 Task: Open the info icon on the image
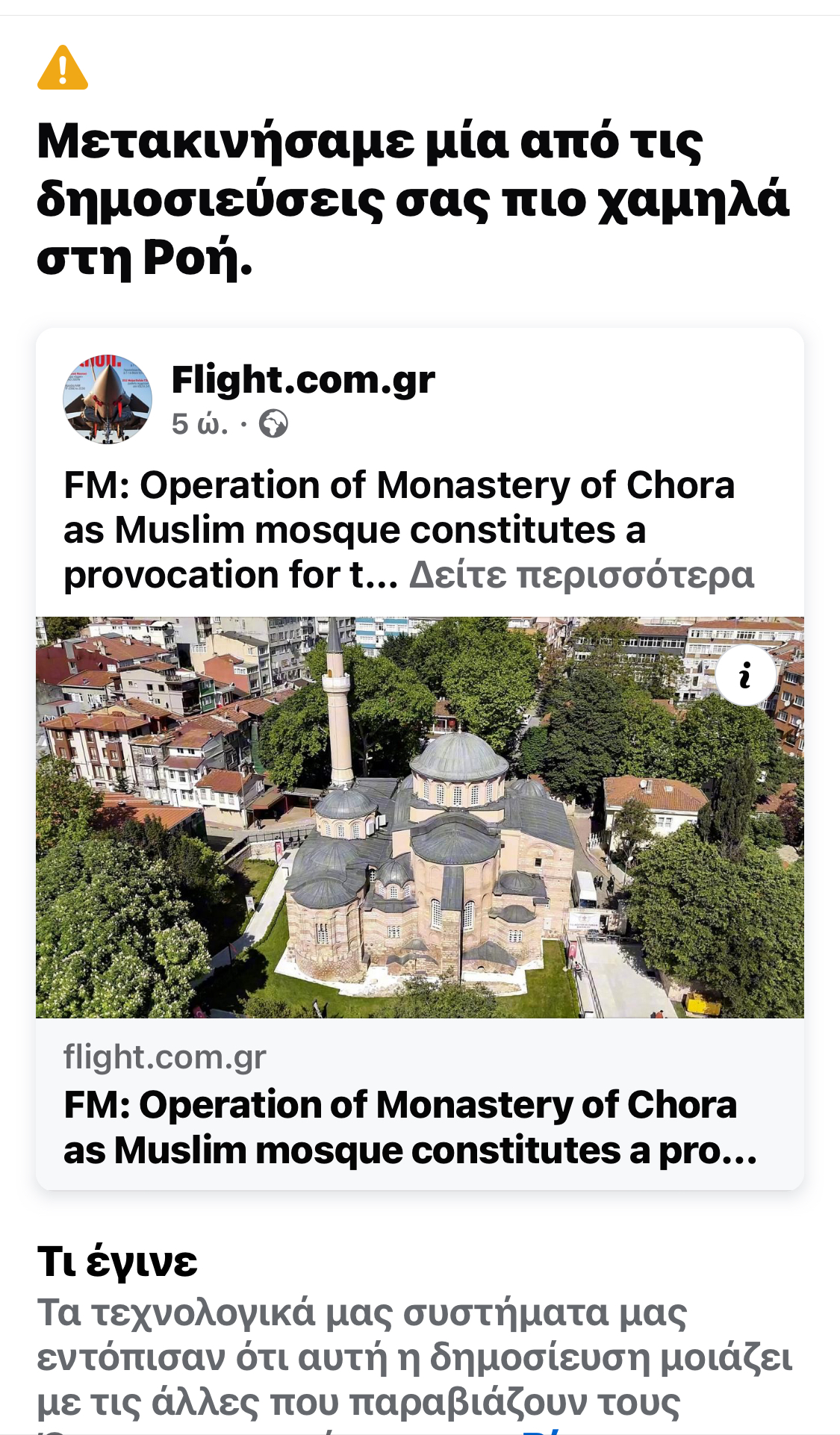[745, 676]
